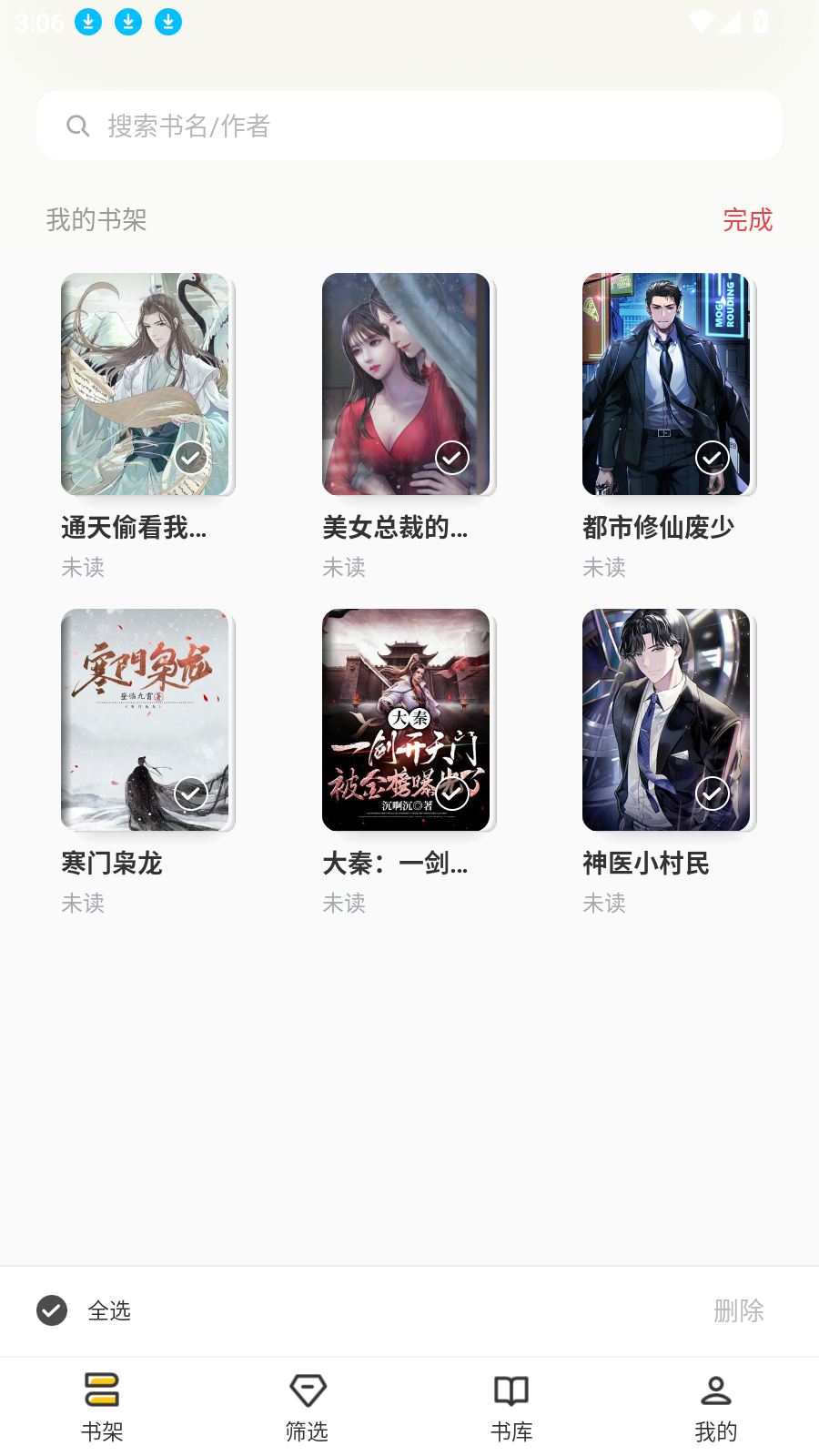This screenshot has height=1456, width=819.
Task: Tap 完成 to finish editing
Action: point(748,220)
